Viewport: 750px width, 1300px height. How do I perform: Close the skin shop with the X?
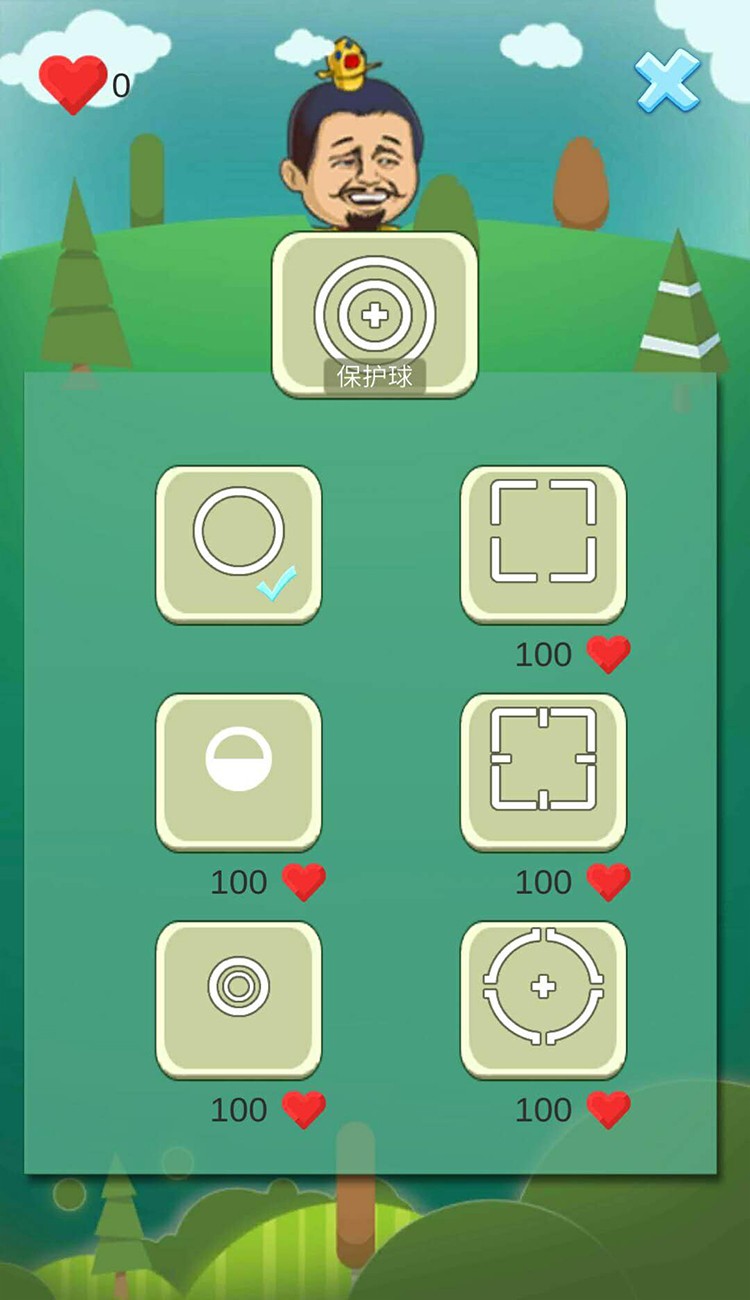(668, 80)
